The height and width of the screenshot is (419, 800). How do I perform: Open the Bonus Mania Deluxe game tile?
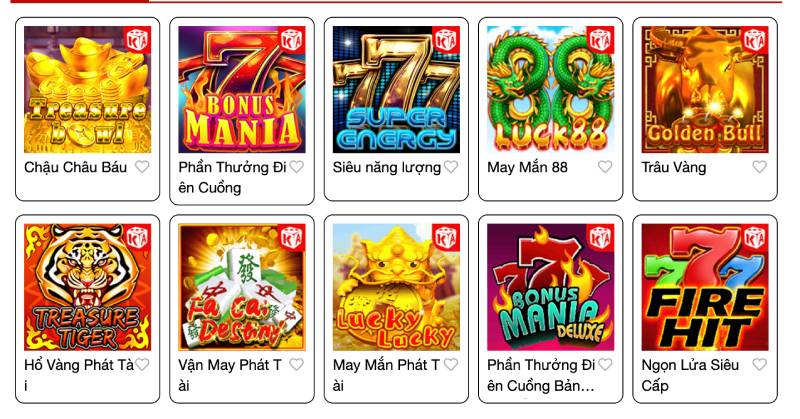[550, 287]
